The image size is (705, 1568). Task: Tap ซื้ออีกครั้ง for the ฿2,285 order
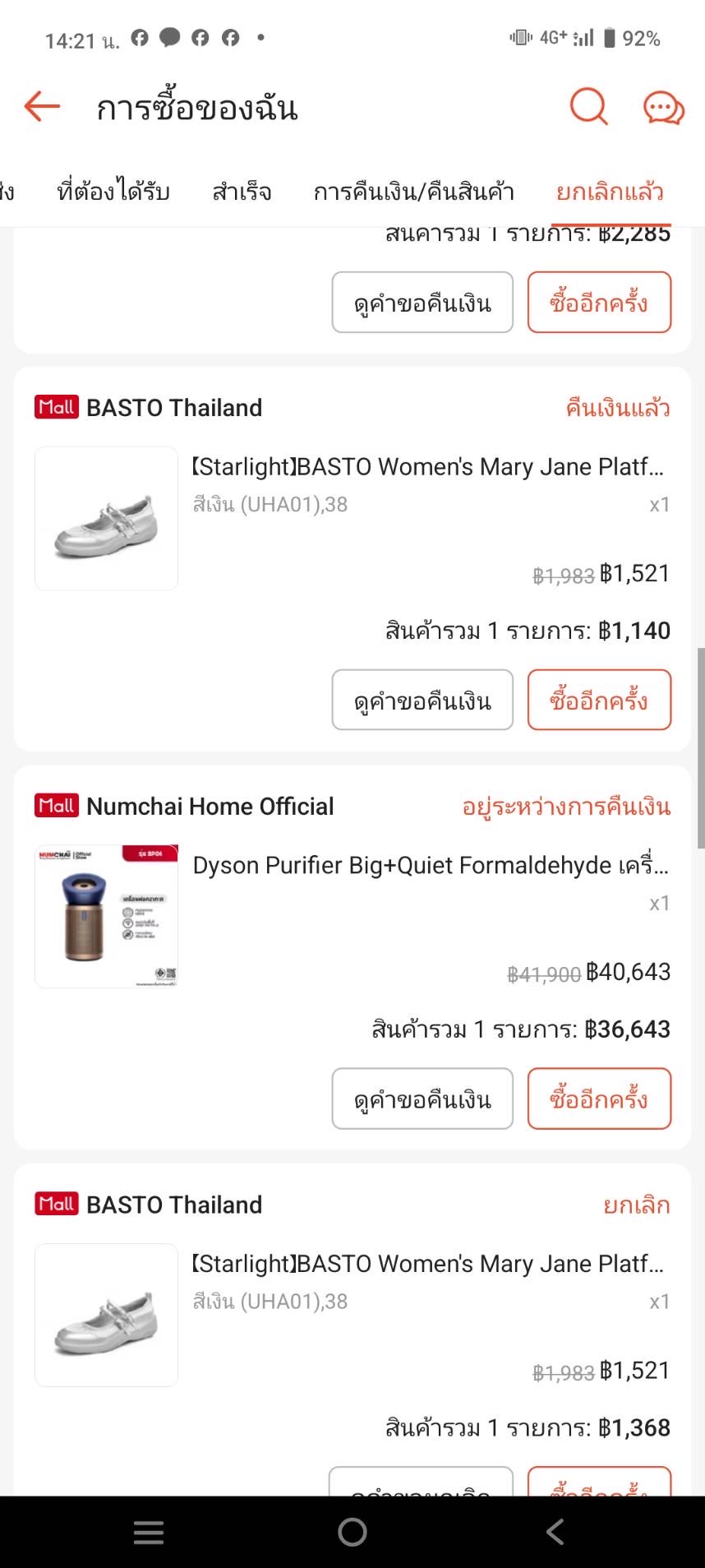pyautogui.click(x=599, y=303)
